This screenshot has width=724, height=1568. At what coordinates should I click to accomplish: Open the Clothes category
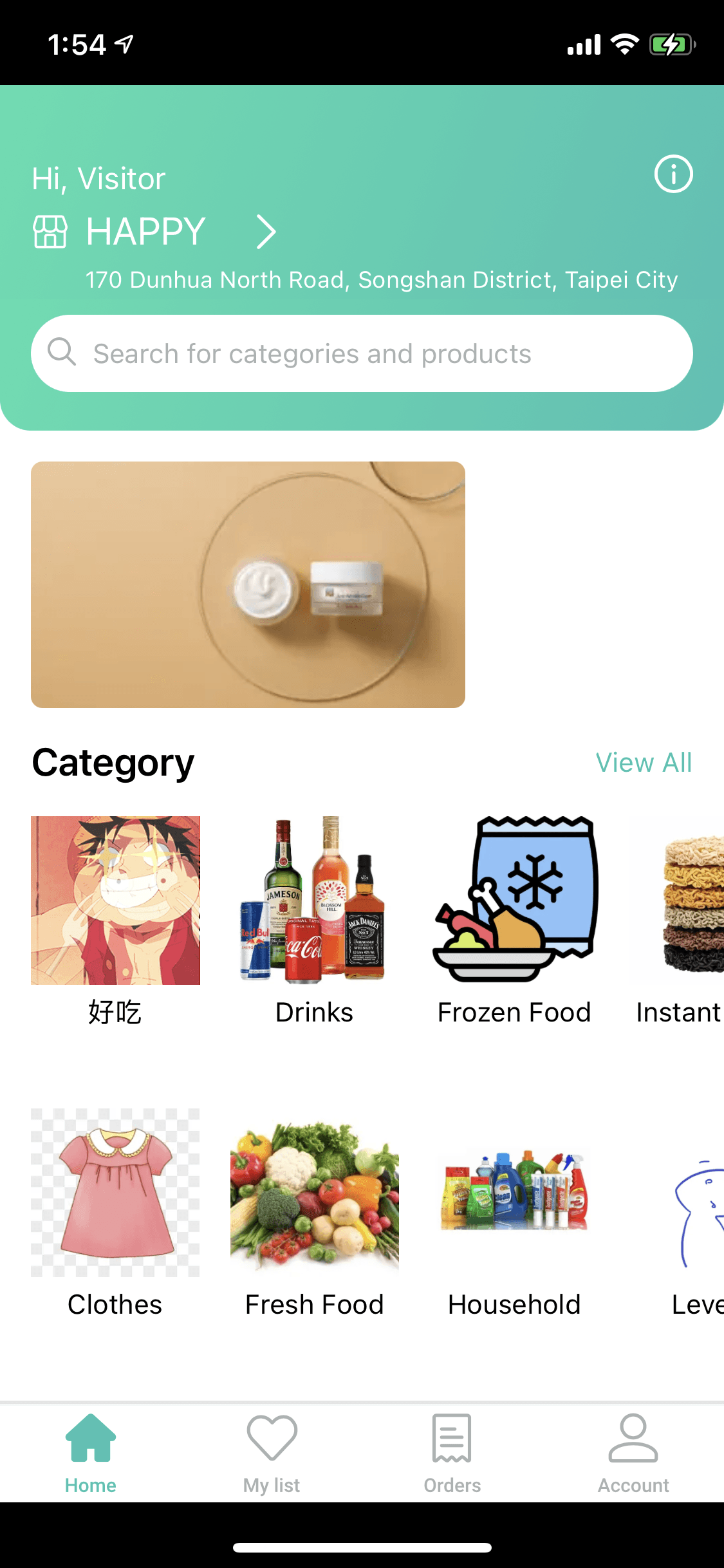coord(115,1214)
